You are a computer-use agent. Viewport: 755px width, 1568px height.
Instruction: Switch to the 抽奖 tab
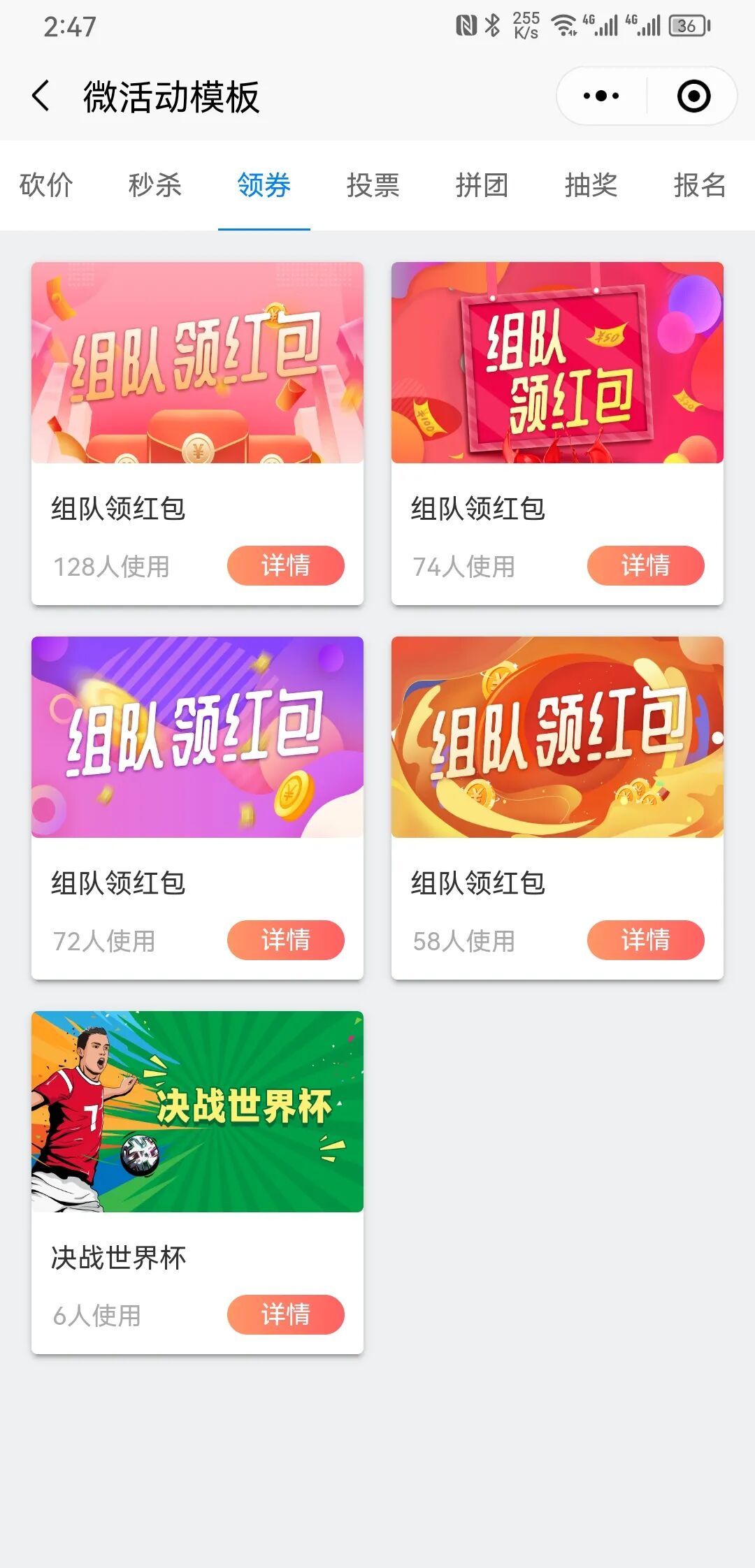(x=591, y=185)
